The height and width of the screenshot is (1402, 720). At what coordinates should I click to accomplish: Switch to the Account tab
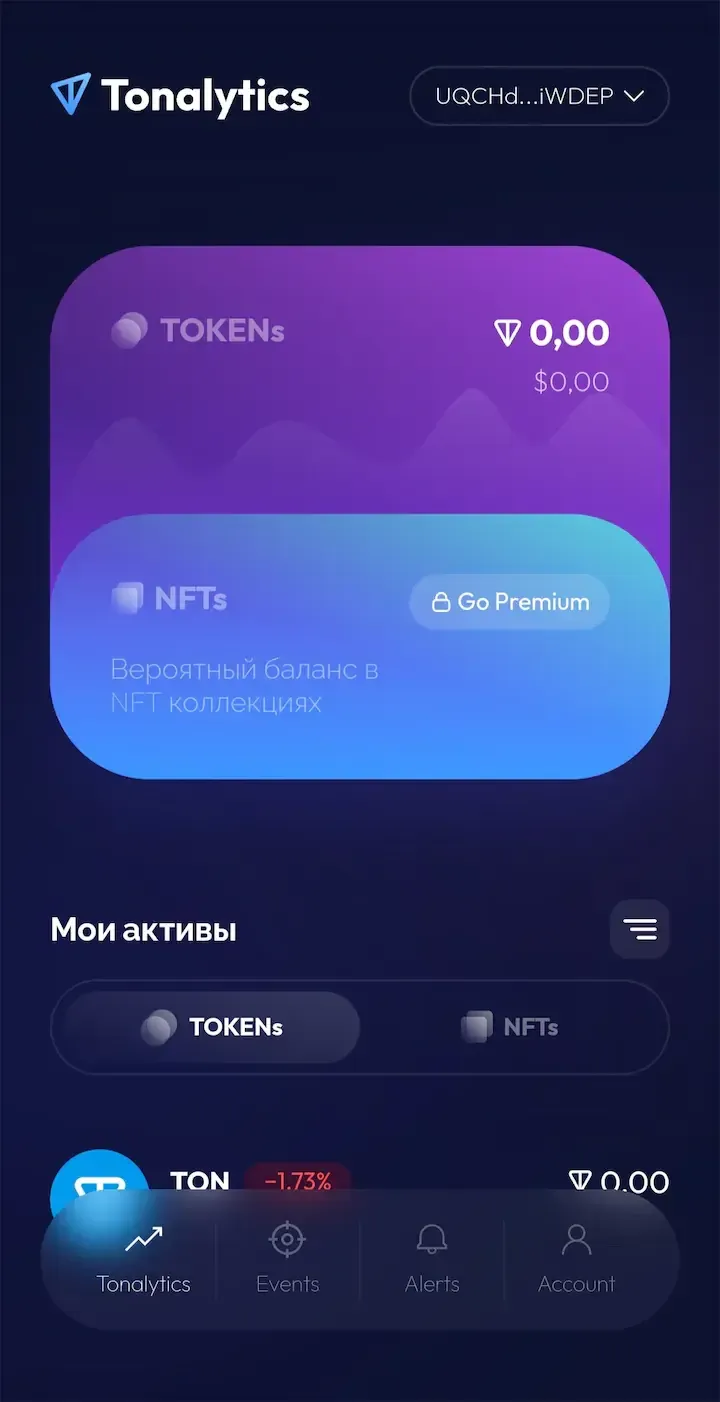(x=576, y=1259)
